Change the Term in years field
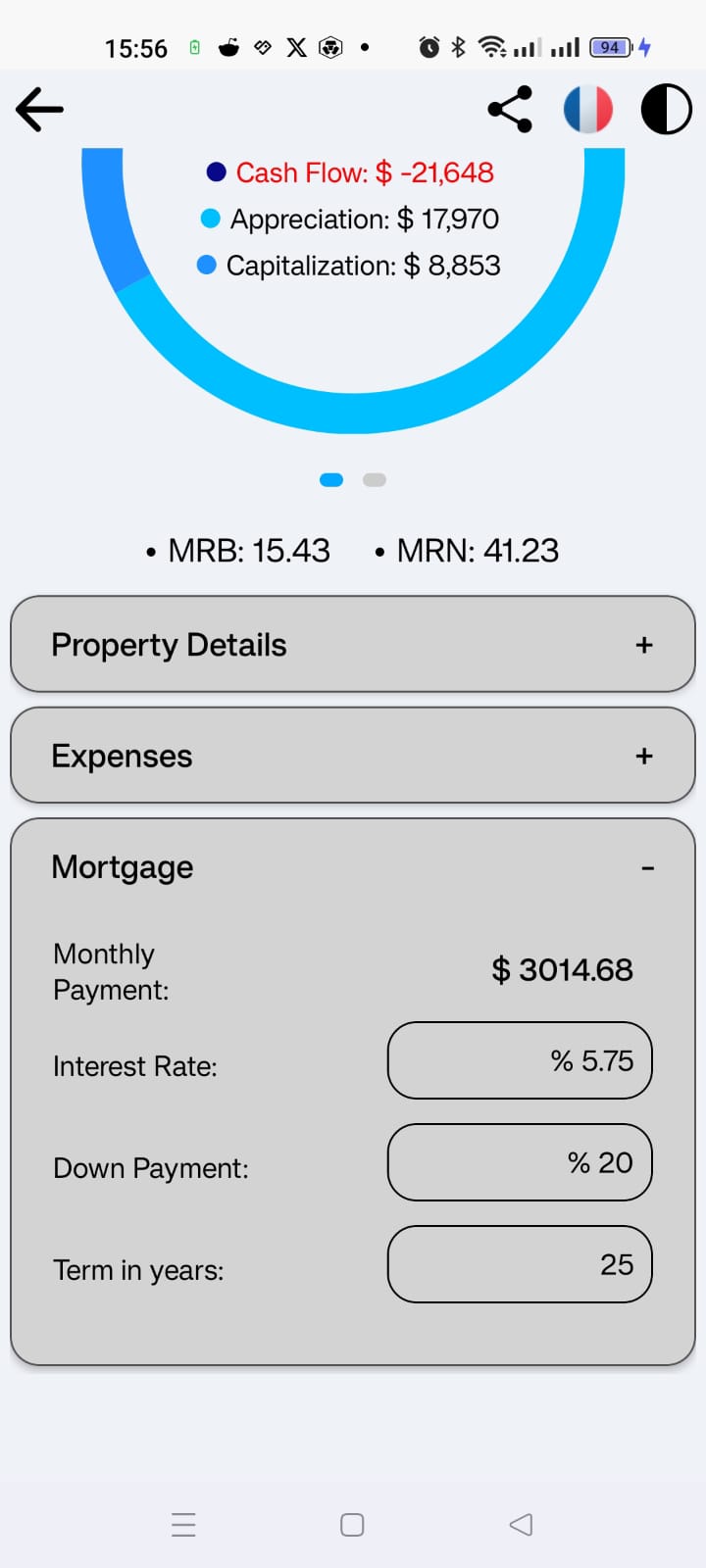Viewport: 706px width, 1568px height. (520, 1264)
